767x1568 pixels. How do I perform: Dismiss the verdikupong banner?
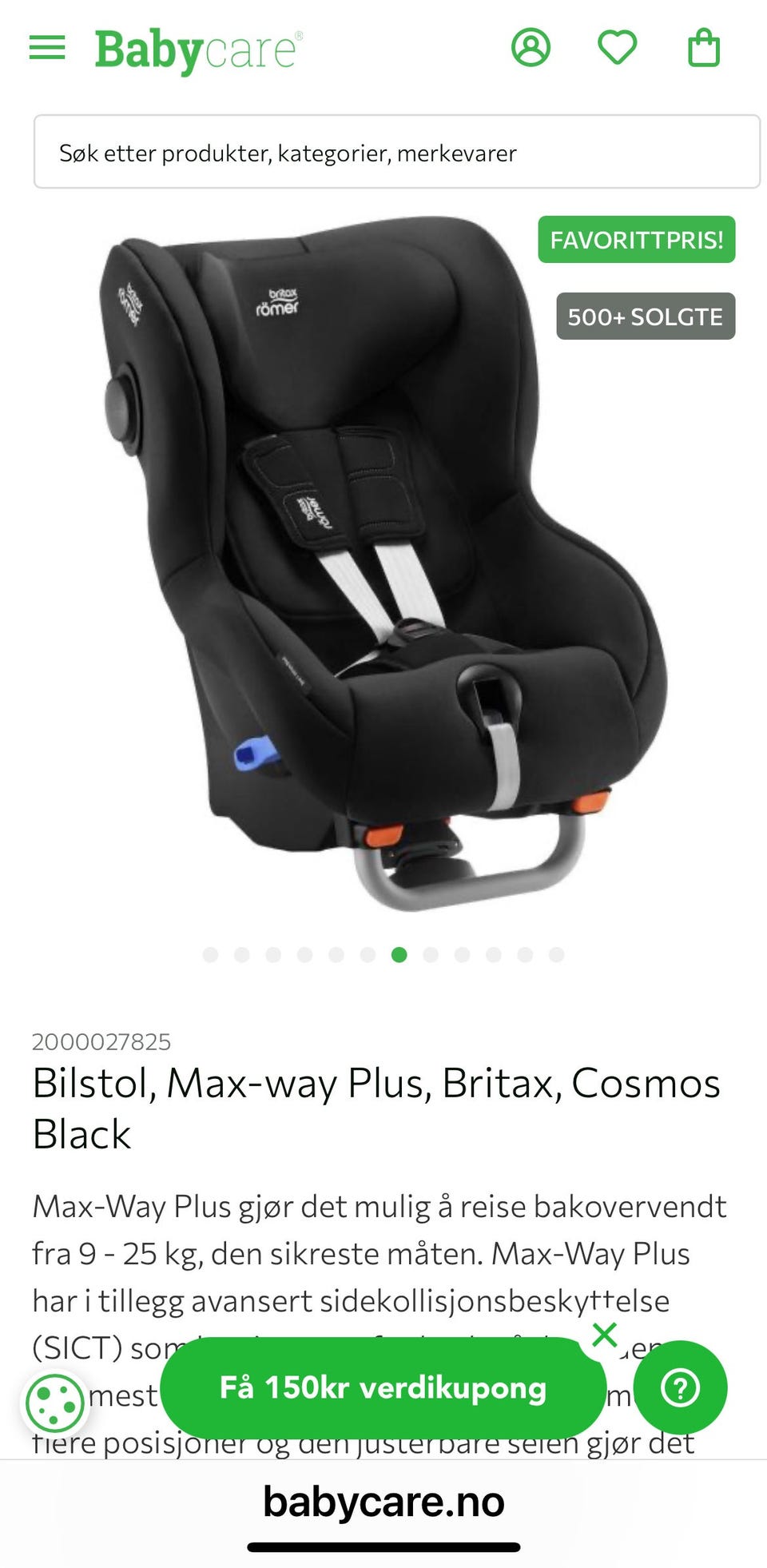[x=605, y=1335]
